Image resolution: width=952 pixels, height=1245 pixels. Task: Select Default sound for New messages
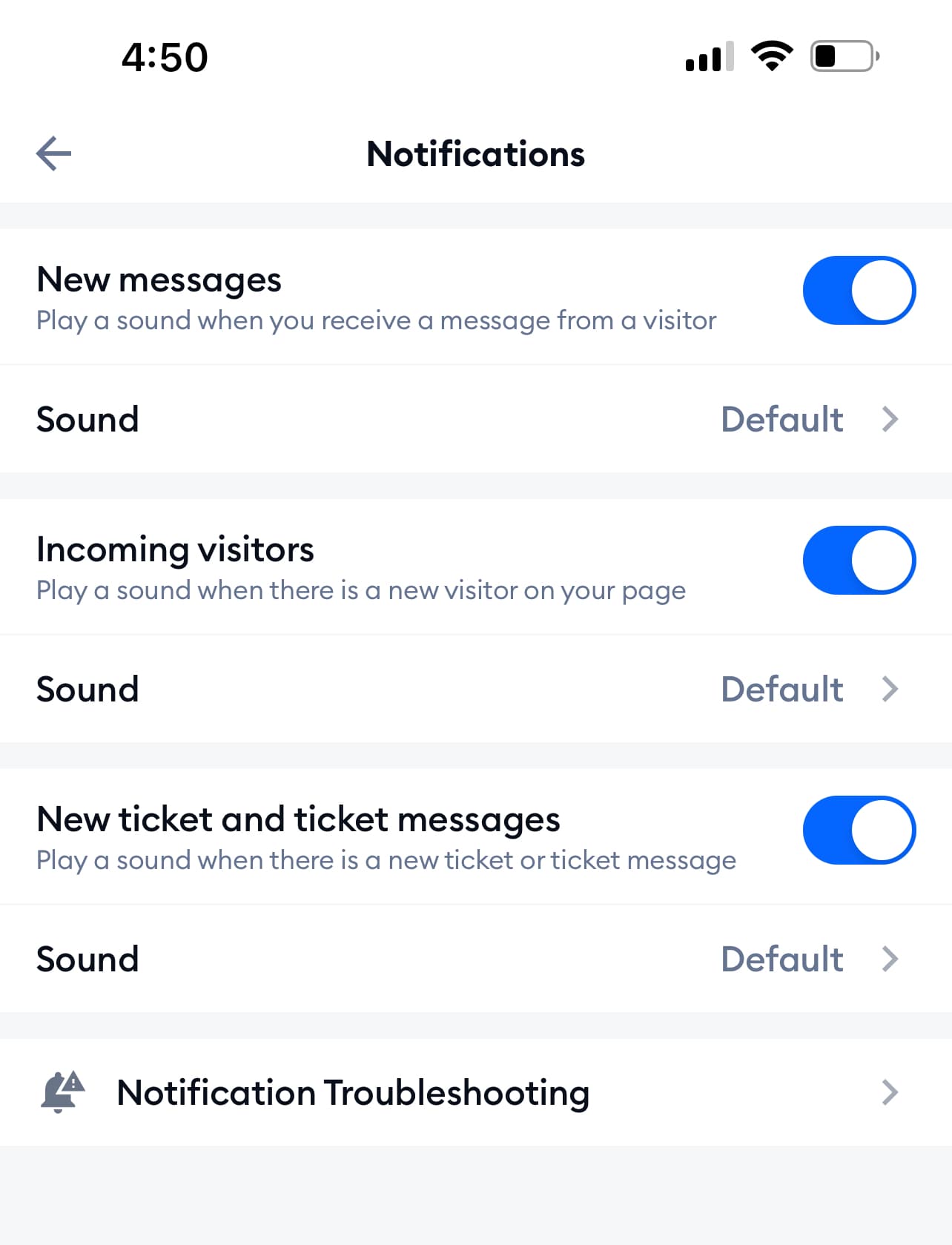click(x=781, y=420)
